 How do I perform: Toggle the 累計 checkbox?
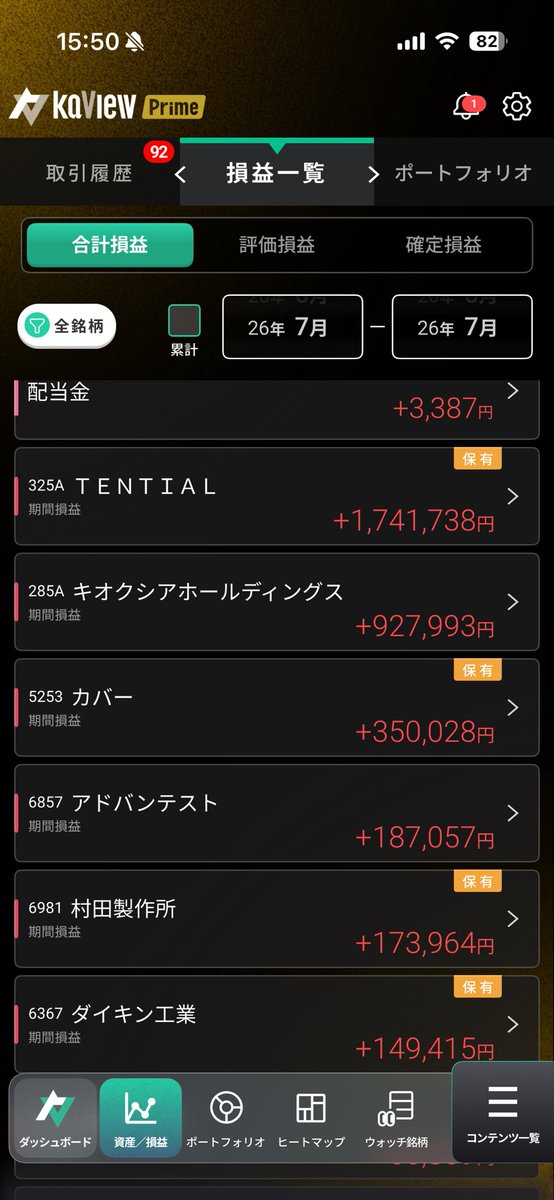184,321
